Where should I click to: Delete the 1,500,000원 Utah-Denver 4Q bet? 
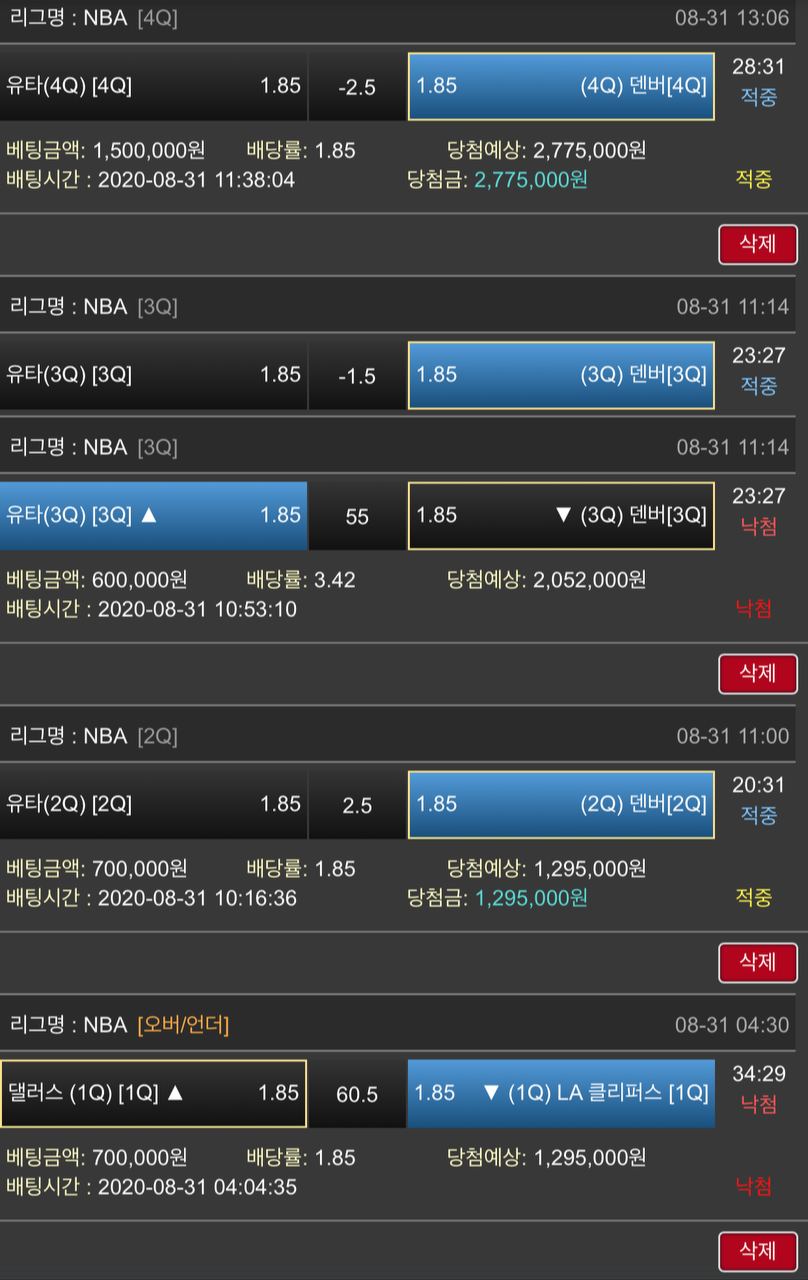(757, 244)
